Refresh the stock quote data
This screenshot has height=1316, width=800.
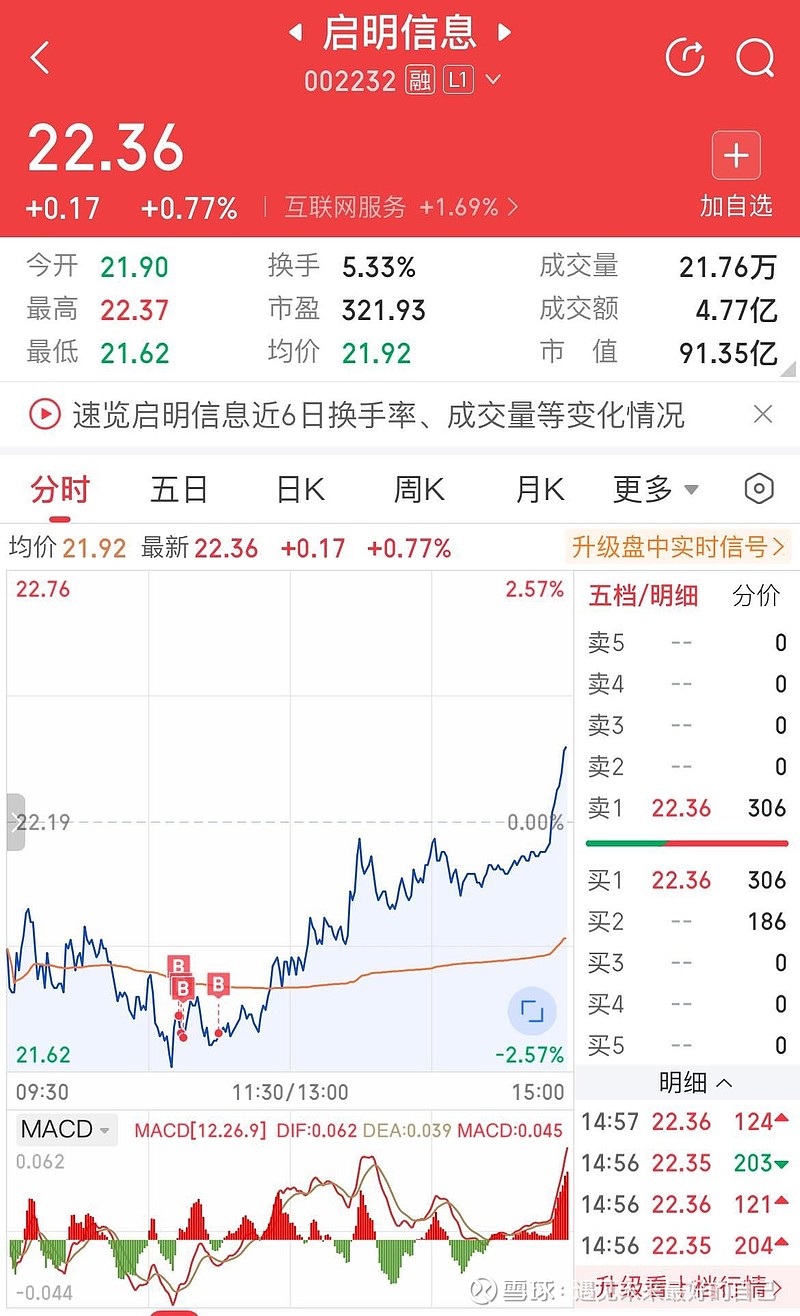pyautogui.click(x=685, y=58)
